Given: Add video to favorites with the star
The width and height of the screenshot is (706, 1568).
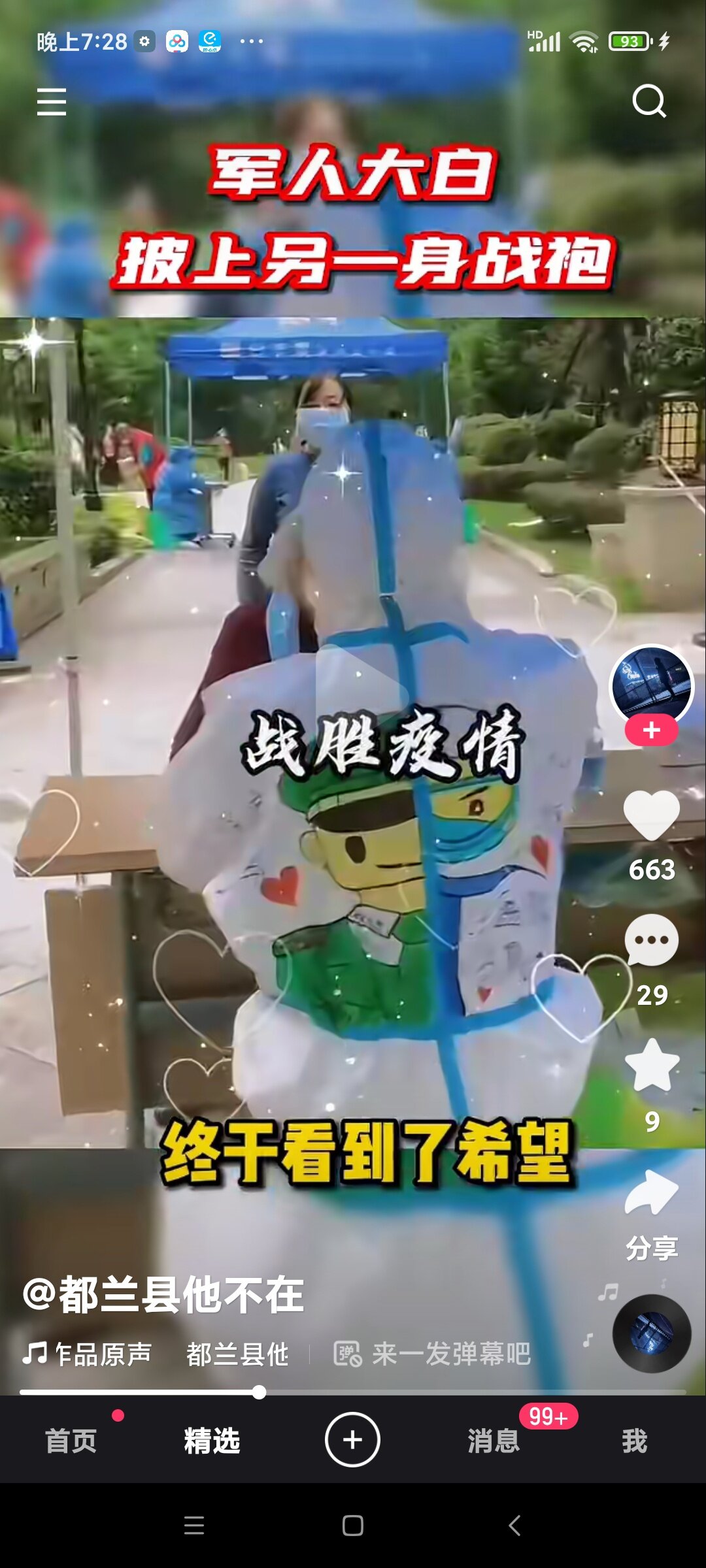Looking at the screenshot, I should [x=652, y=1066].
